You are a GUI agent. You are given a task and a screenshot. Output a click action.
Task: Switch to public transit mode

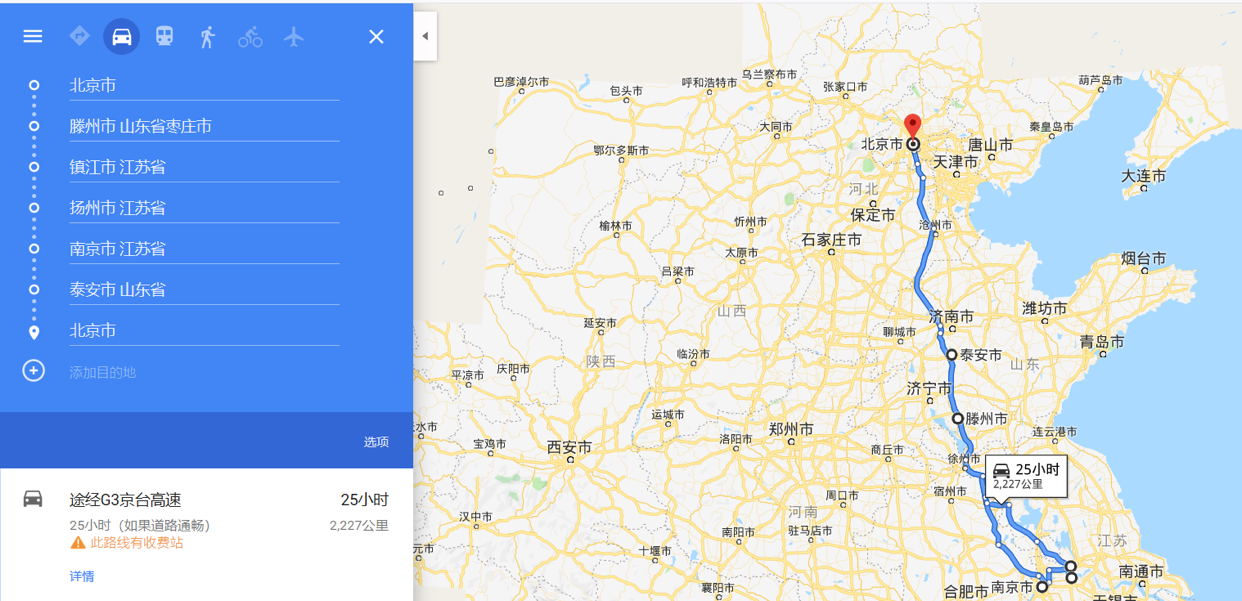[x=165, y=37]
